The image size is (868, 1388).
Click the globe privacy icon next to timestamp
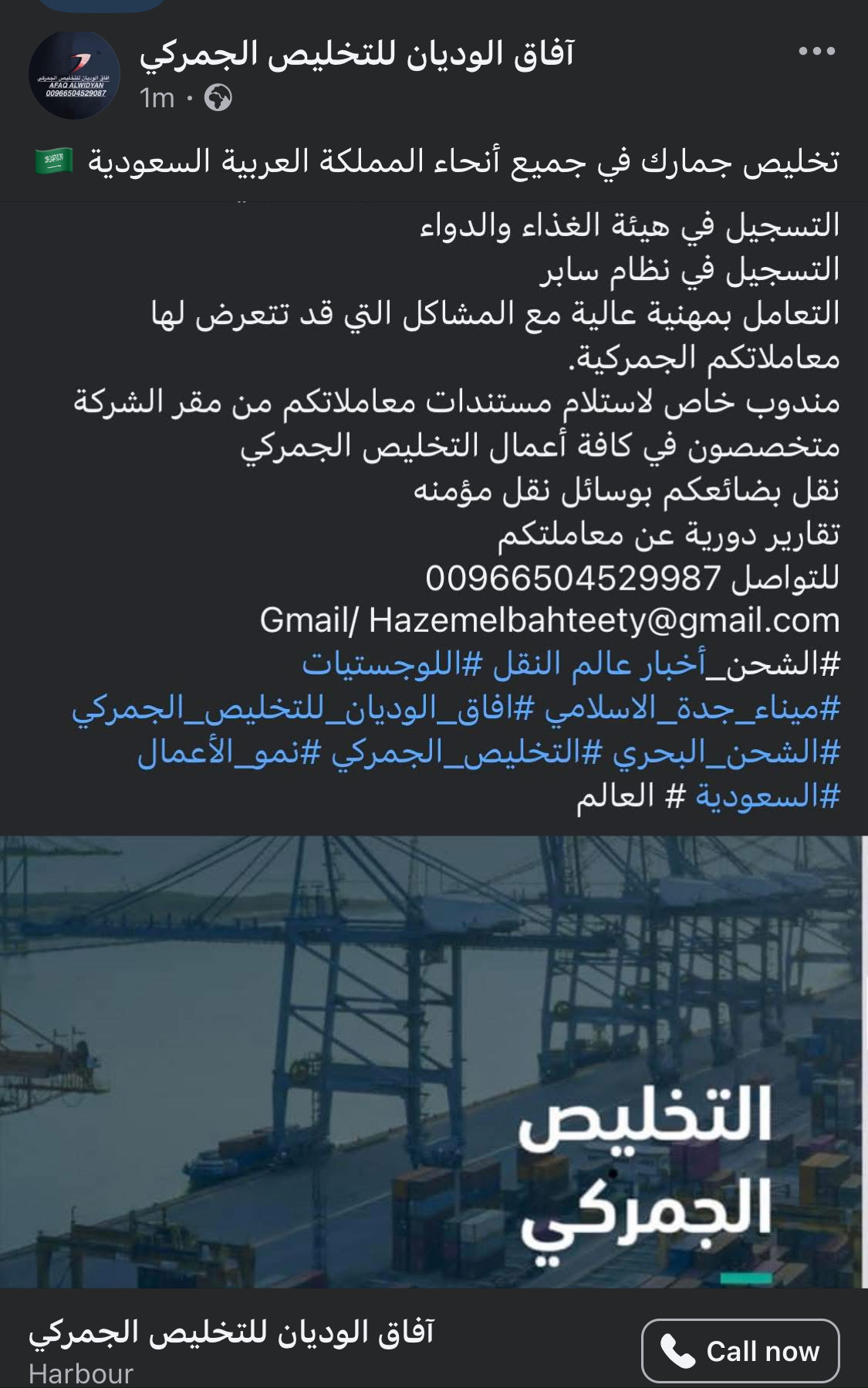(x=220, y=99)
